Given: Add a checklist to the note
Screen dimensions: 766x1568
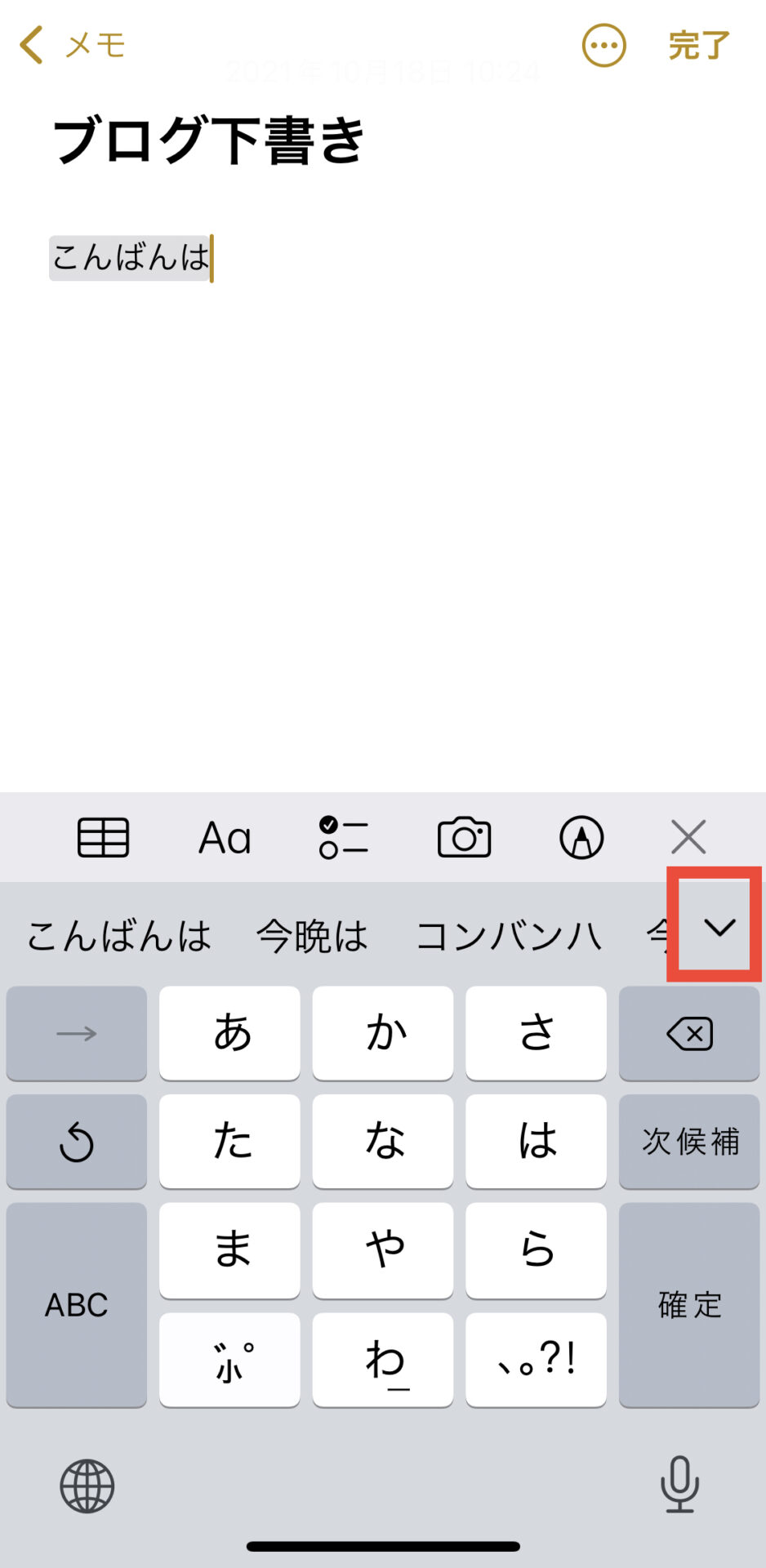Looking at the screenshot, I should [343, 837].
